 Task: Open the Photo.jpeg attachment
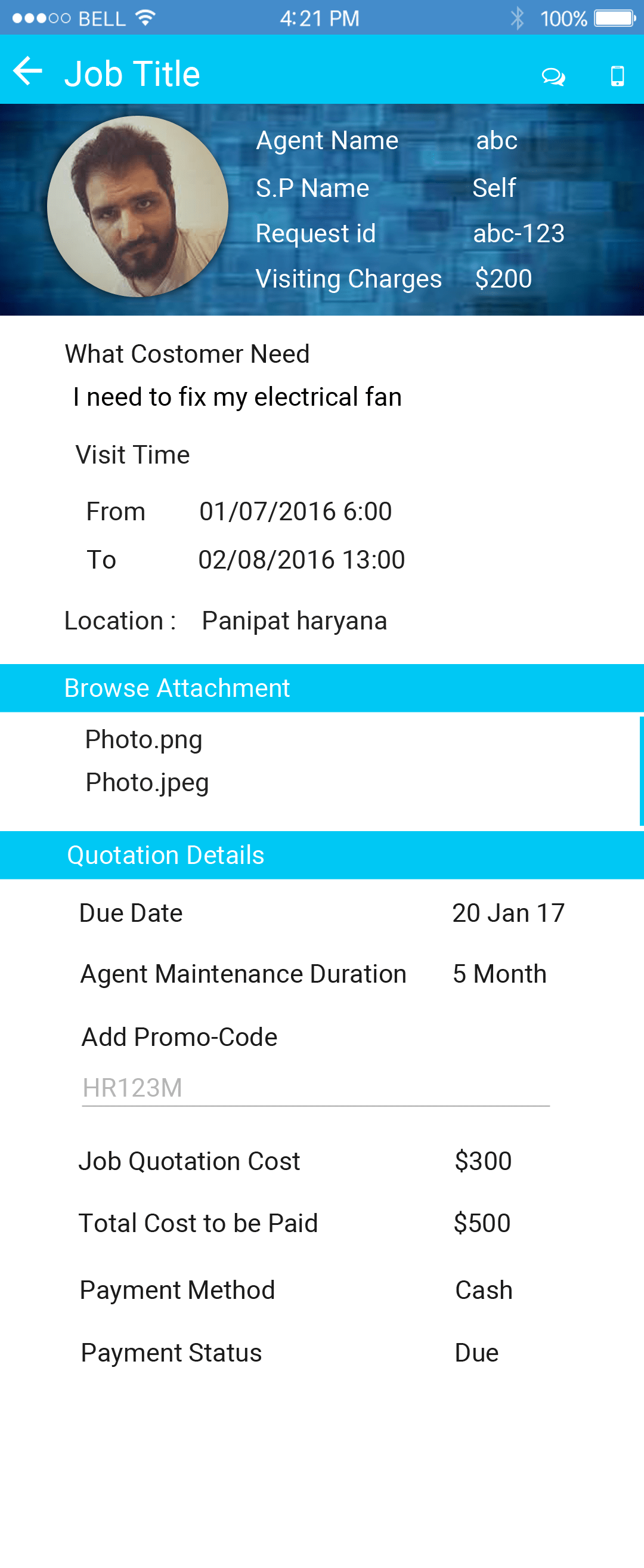click(x=147, y=782)
